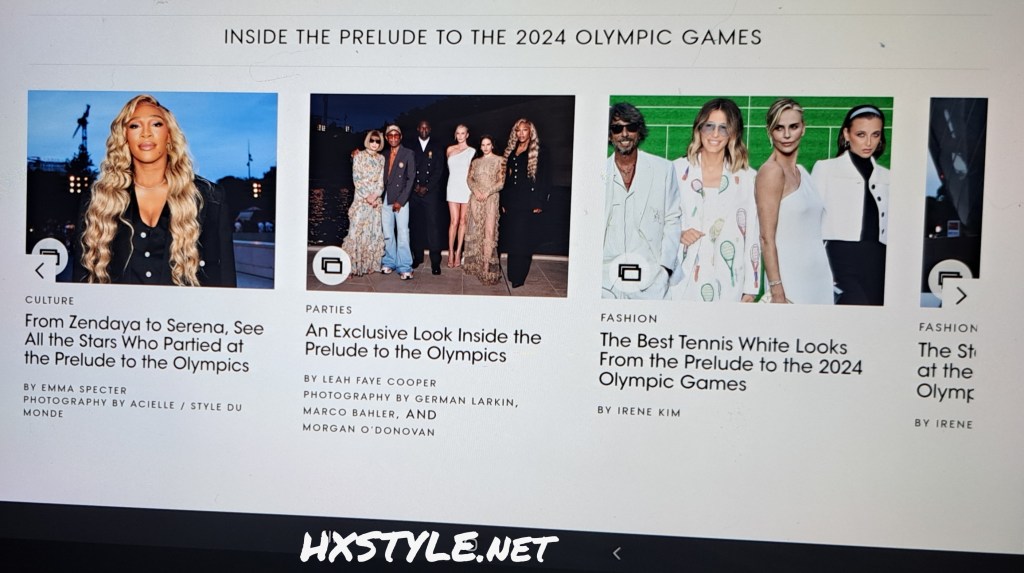Open 'The Best Tennis White Looks' article
This screenshot has height=573, width=1024.
tap(730, 364)
